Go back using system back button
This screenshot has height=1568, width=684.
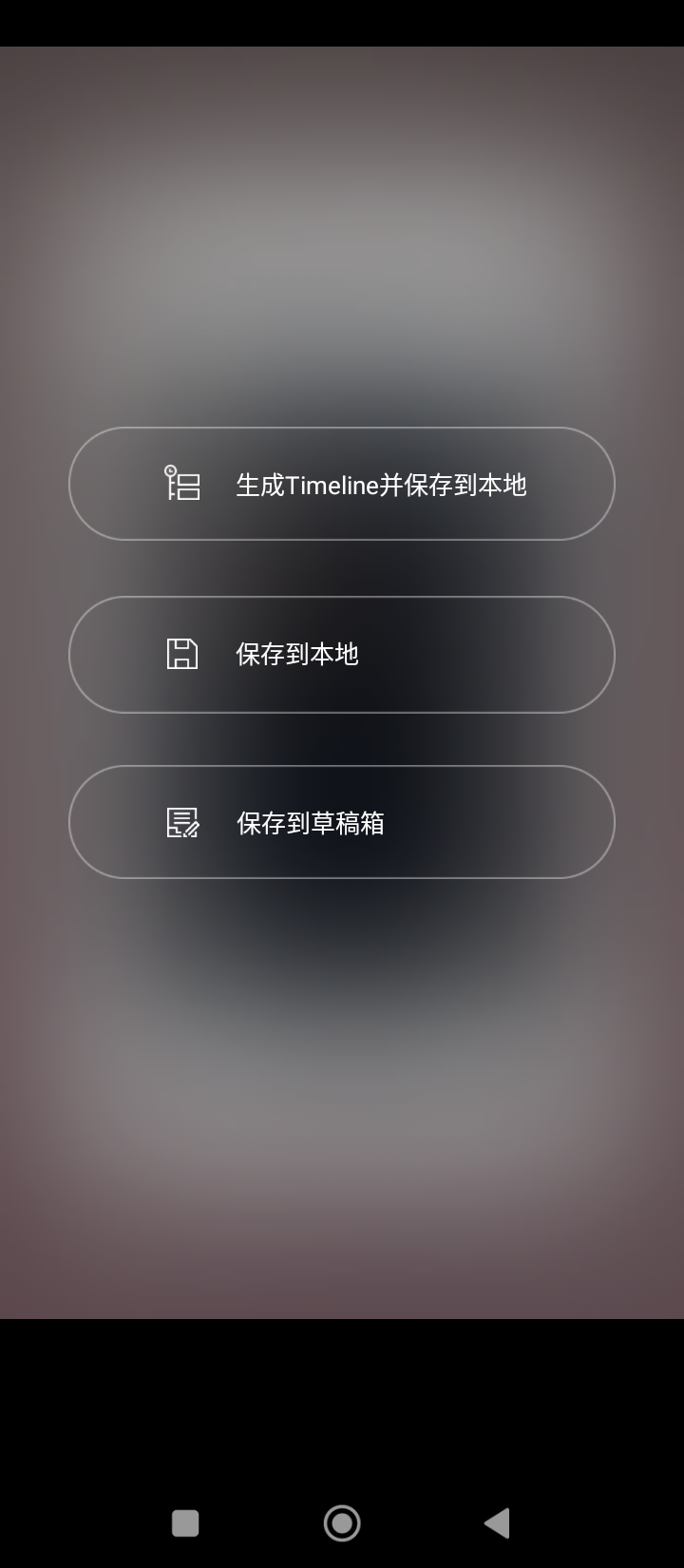coord(497,1523)
